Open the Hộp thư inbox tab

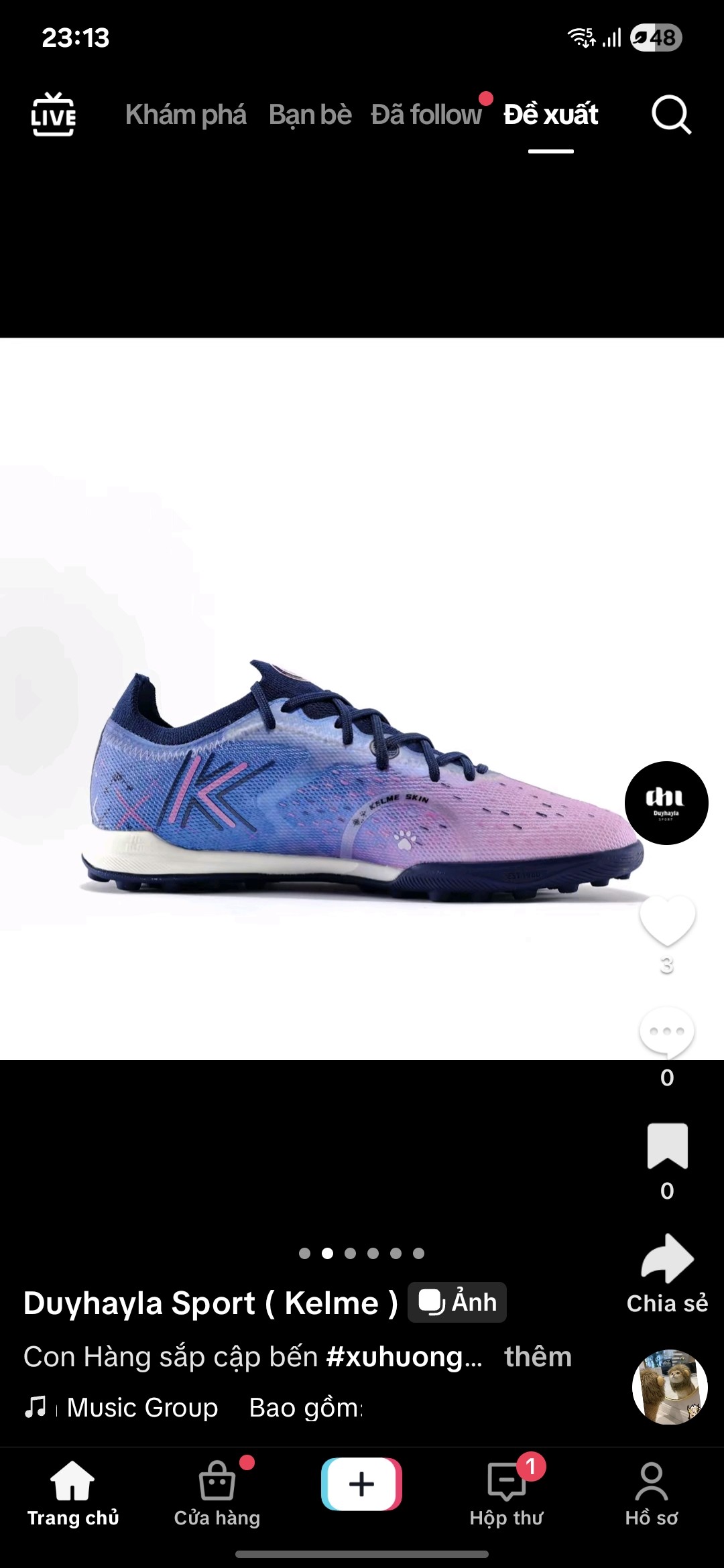[x=506, y=1494]
